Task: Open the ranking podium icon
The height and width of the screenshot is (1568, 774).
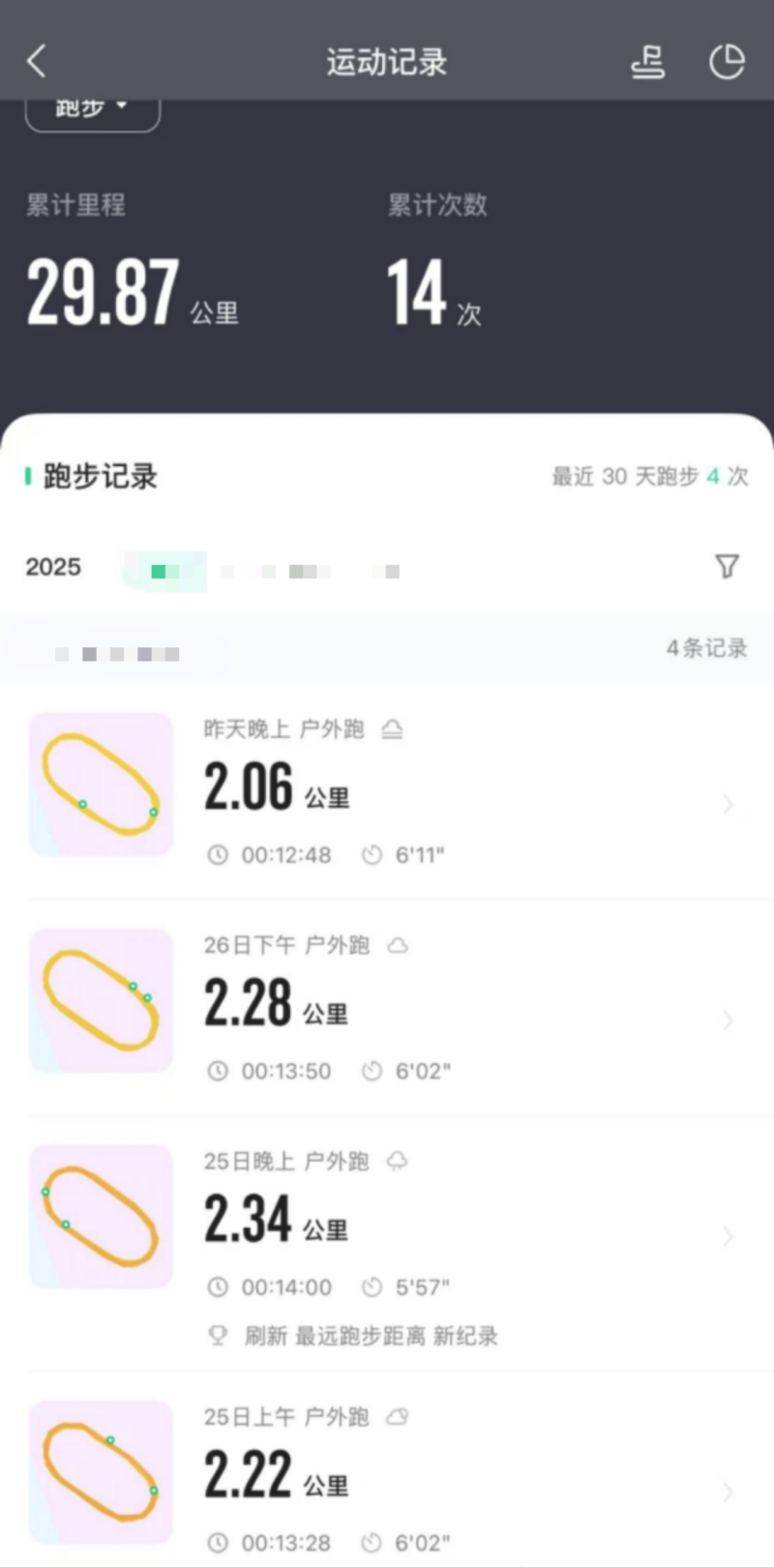Action: click(x=647, y=62)
